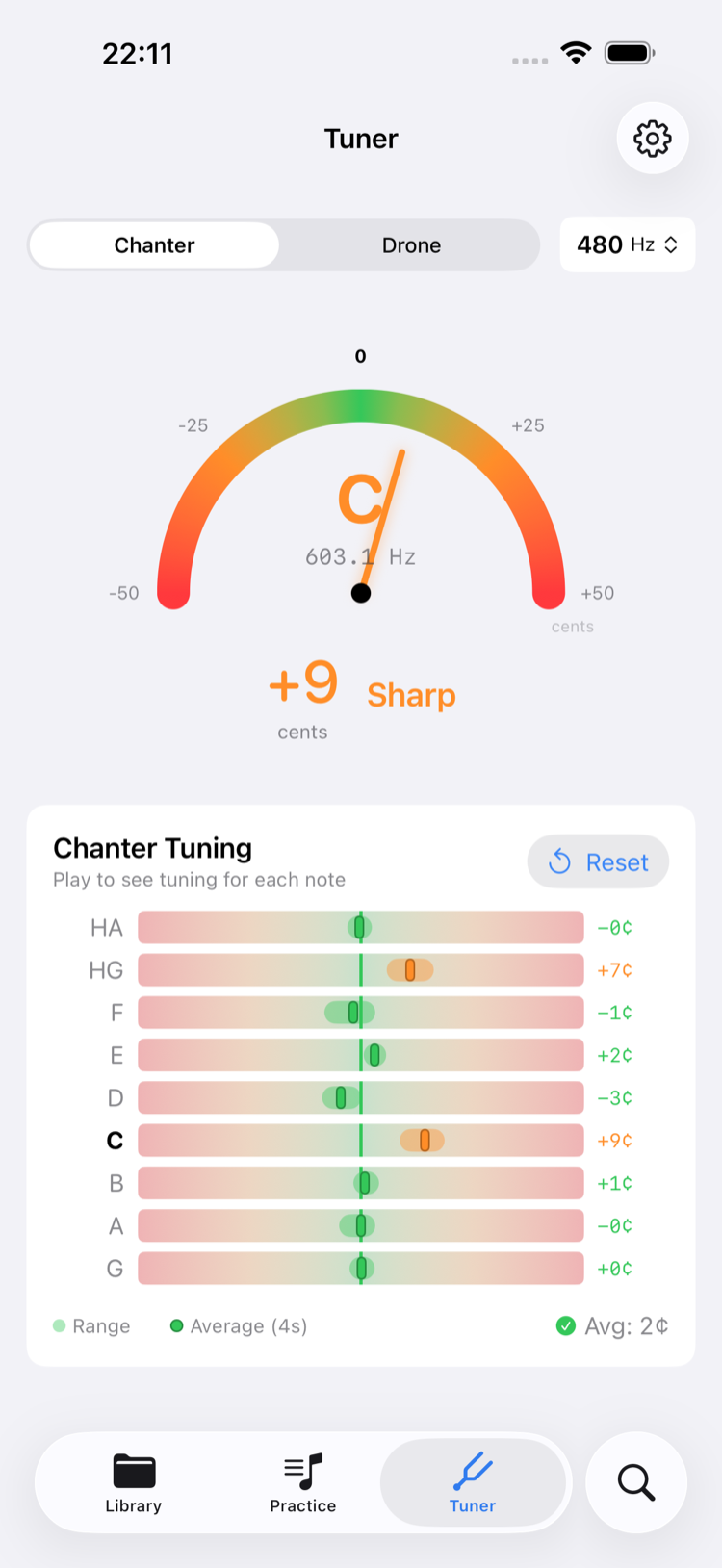722x1568 pixels.
Task: Tap the Avg: 2¢ summary label
Action: [624, 1325]
